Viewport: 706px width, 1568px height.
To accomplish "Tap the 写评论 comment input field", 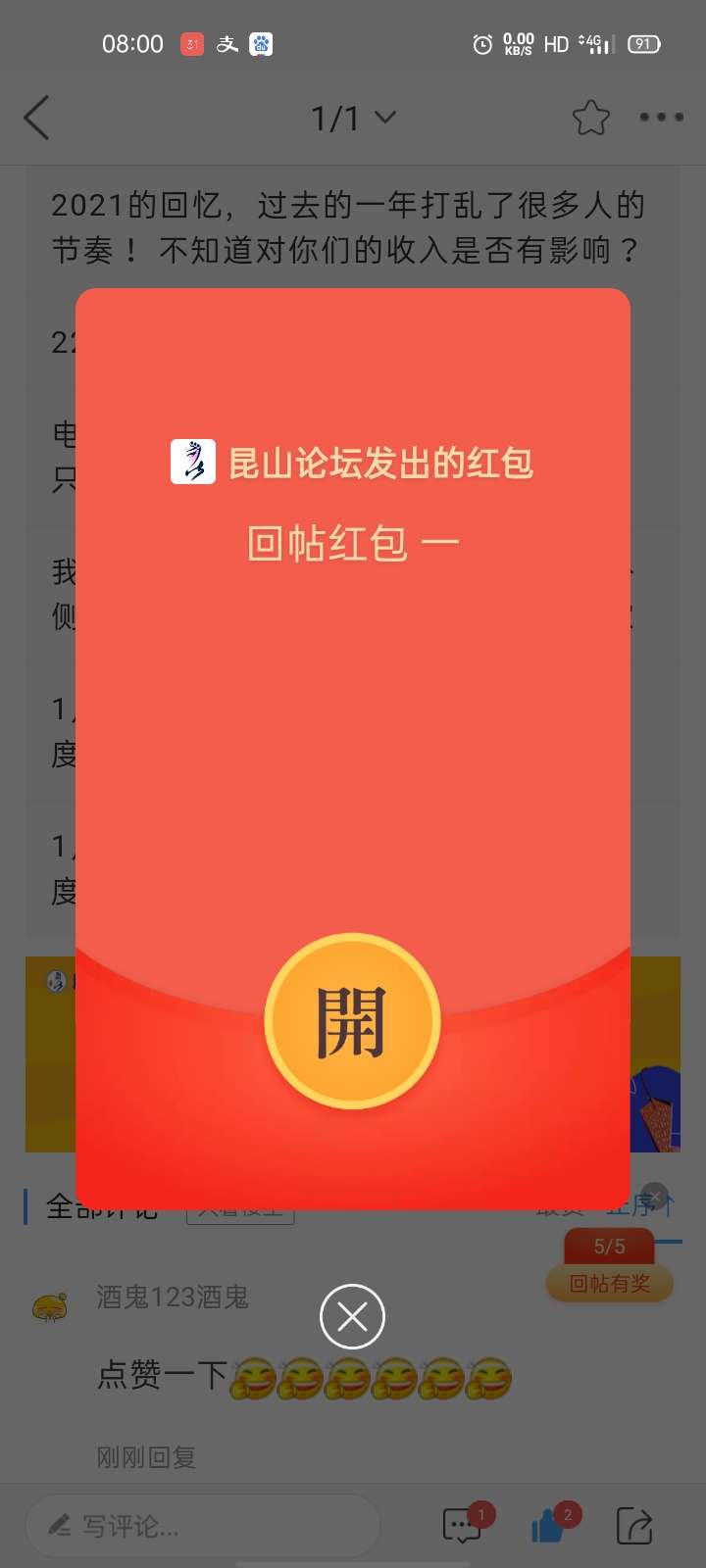I will (203, 1526).
